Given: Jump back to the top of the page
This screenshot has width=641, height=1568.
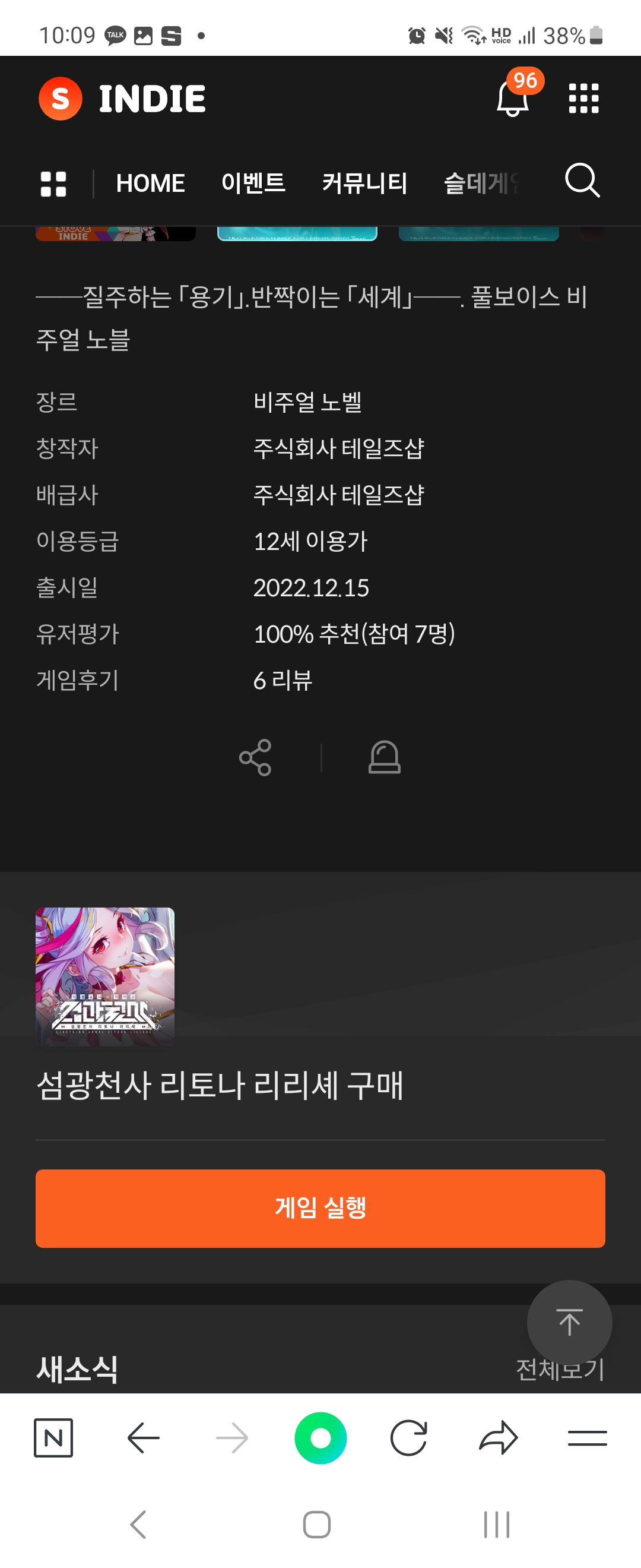Looking at the screenshot, I should 569,1322.
